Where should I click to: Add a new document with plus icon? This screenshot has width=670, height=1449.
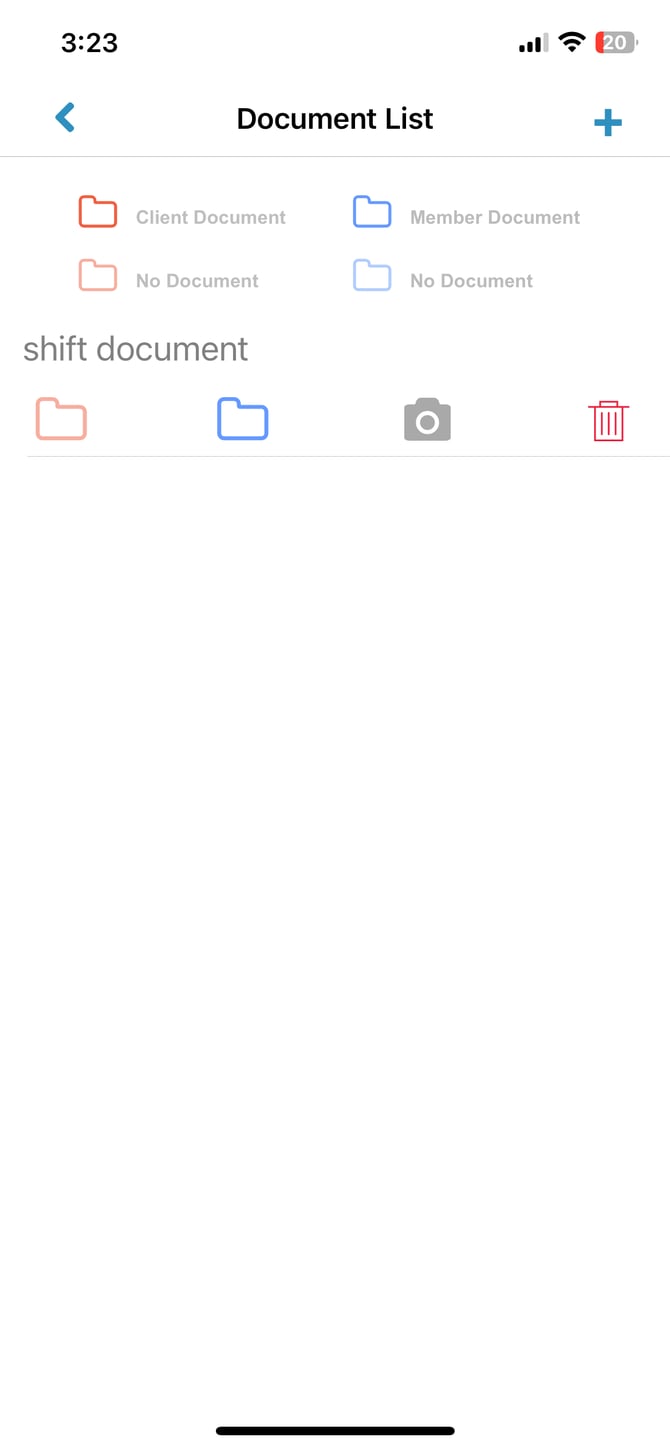[x=607, y=123]
